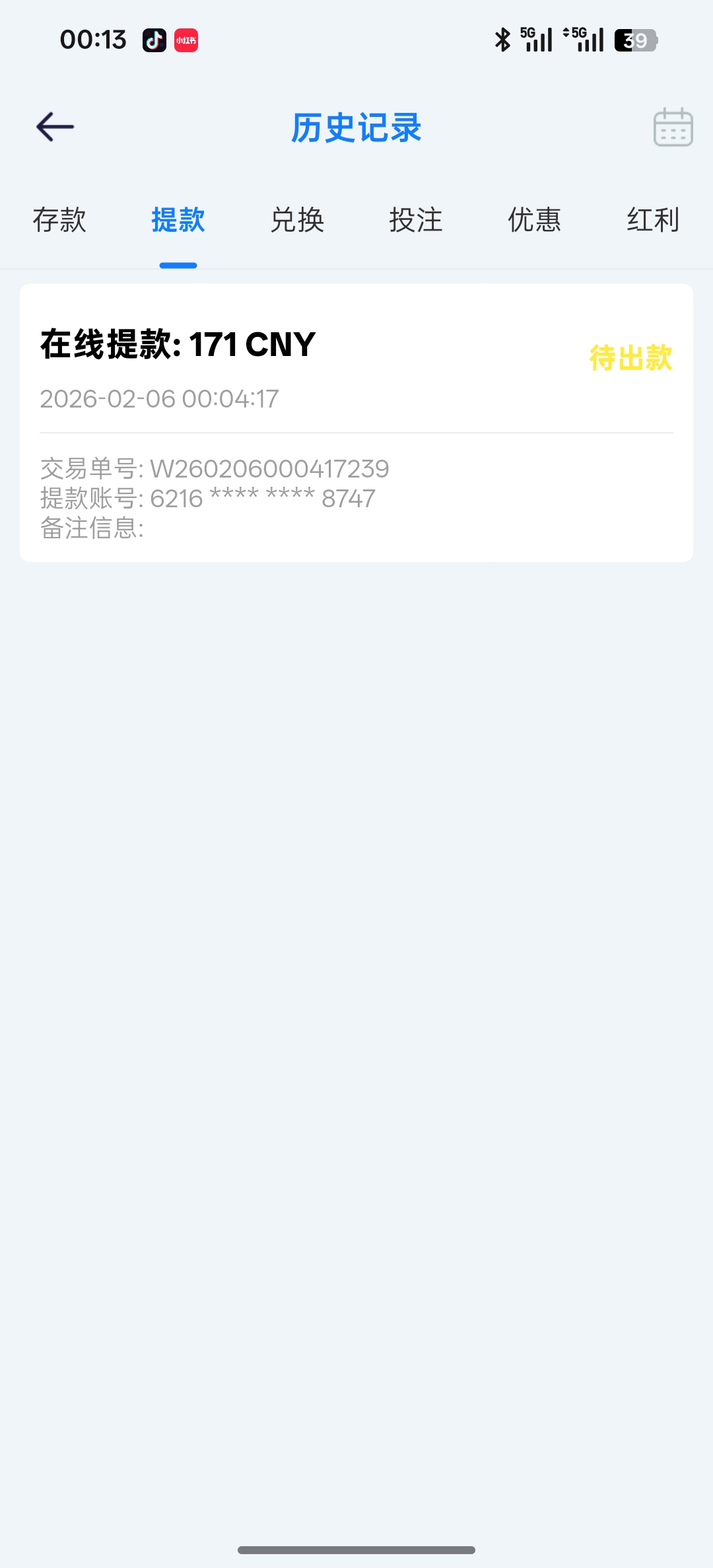Open the 投注 tab
This screenshot has height=1568, width=713.
click(416, 220)
